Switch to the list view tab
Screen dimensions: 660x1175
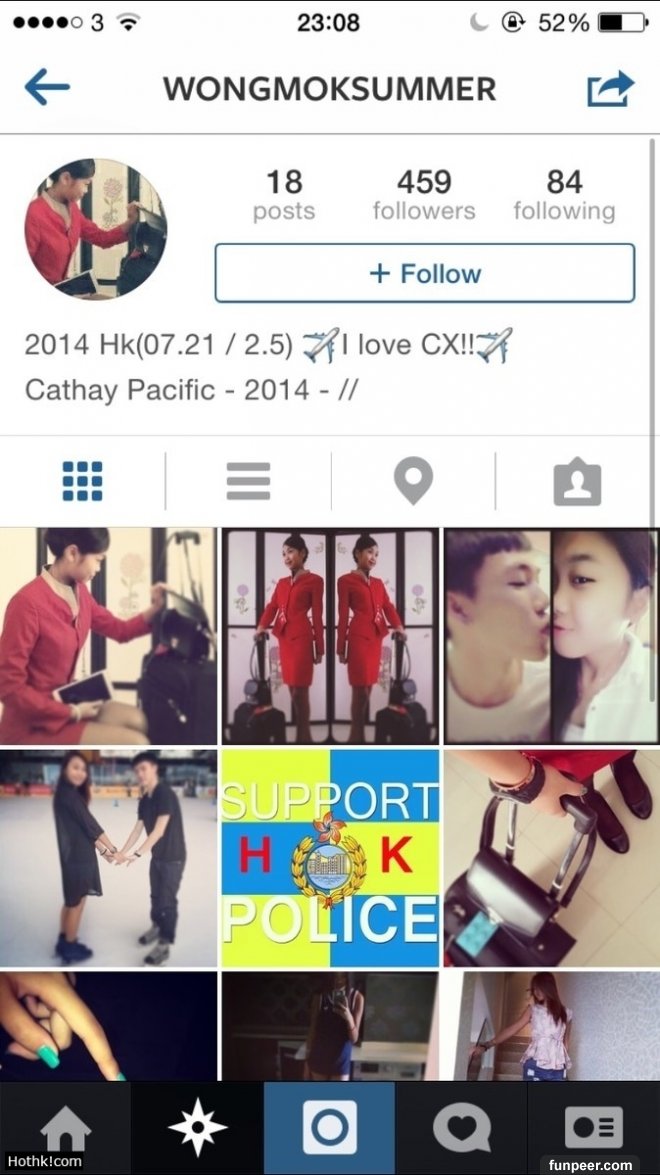(x=248, y=482)
